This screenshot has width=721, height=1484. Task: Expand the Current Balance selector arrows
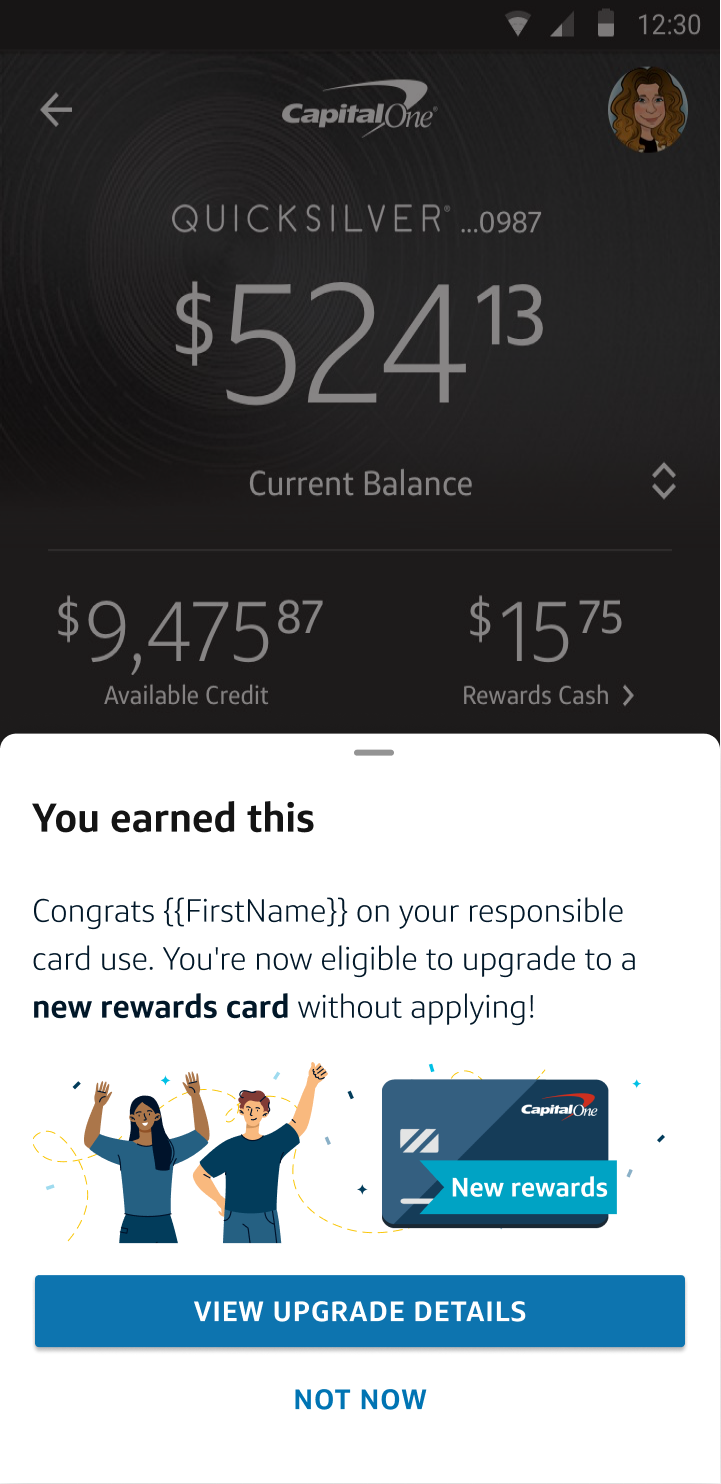pyautogui.click(x=664, y=482)
